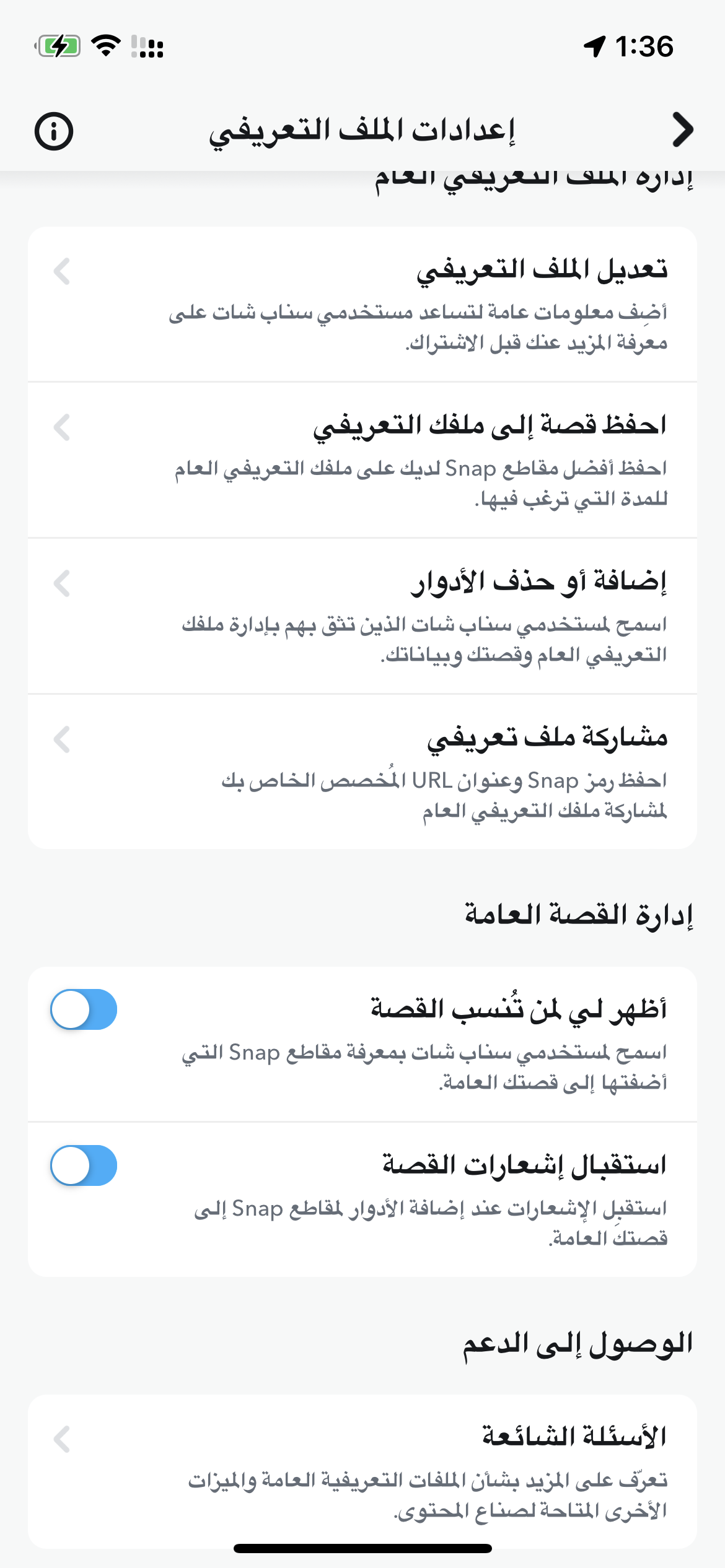Toggle أظهر لي لمن تُنسب القصة switch
725x1568 pixels.
84,1009
